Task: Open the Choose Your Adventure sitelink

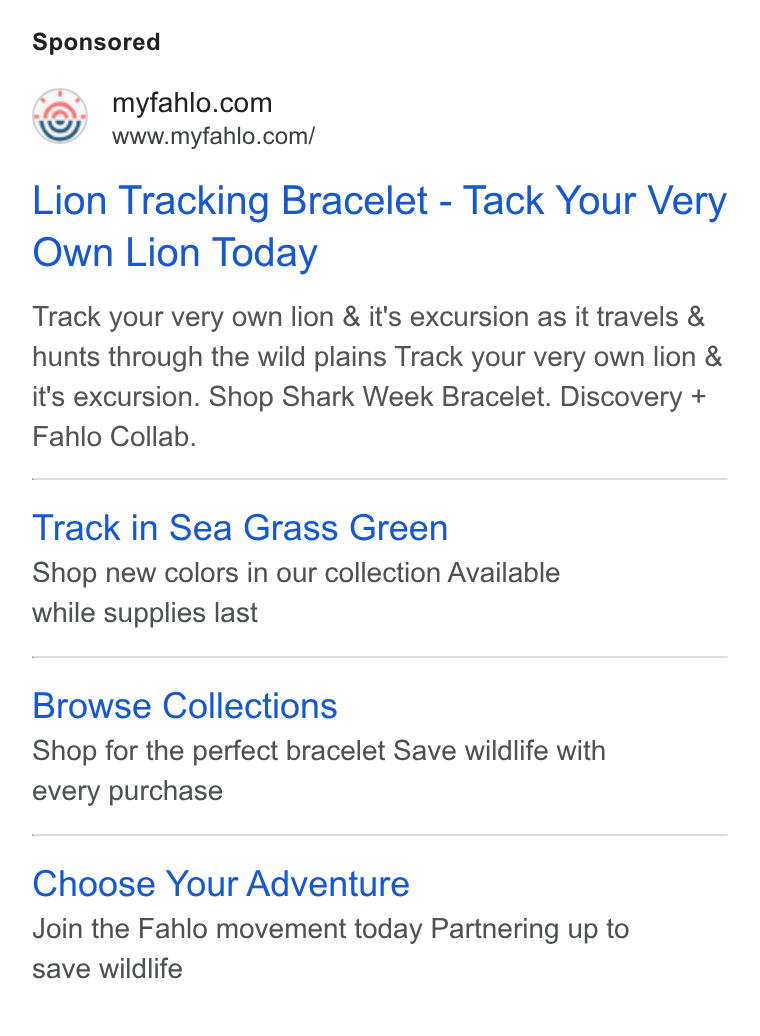Action: (x=221, y=884)
